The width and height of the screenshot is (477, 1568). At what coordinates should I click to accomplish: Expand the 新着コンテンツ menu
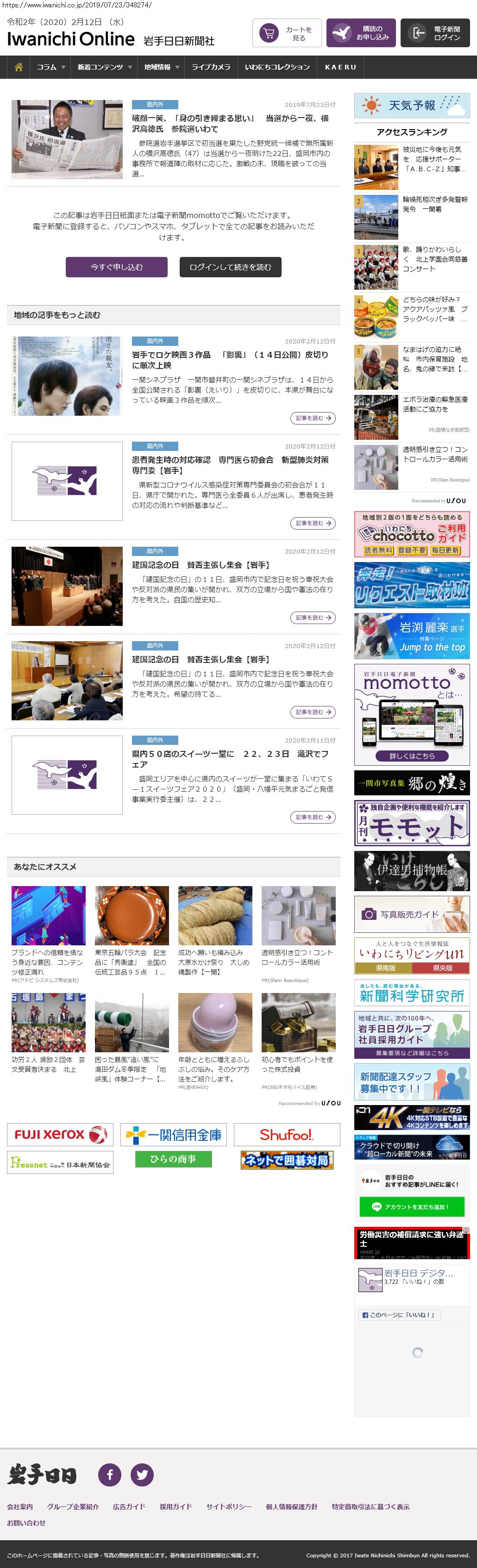[x=104, y=67]
